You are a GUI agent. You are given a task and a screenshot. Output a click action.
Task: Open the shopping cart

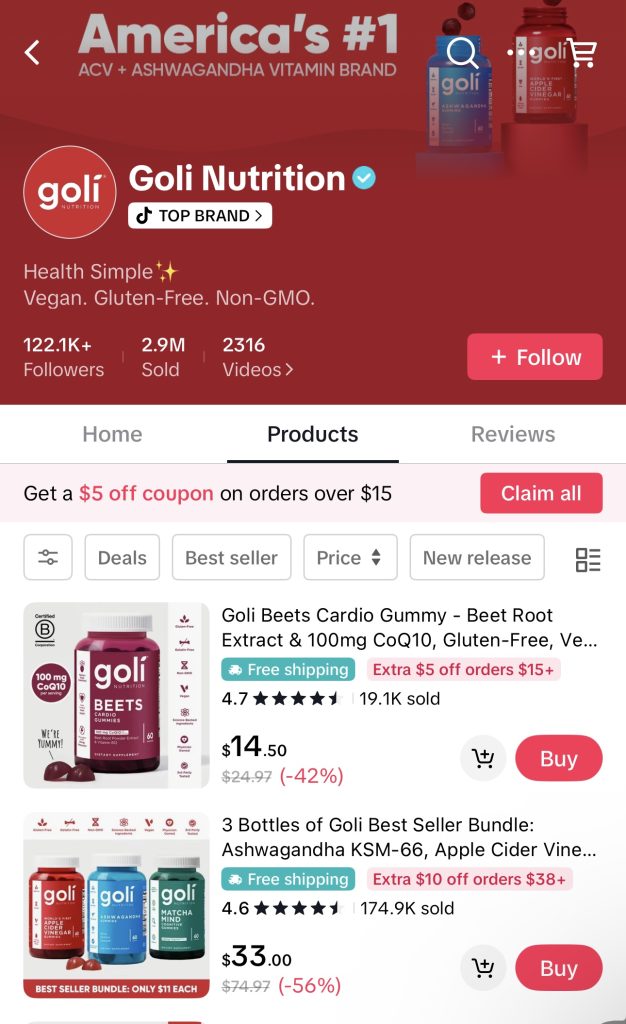click(582, 53)
